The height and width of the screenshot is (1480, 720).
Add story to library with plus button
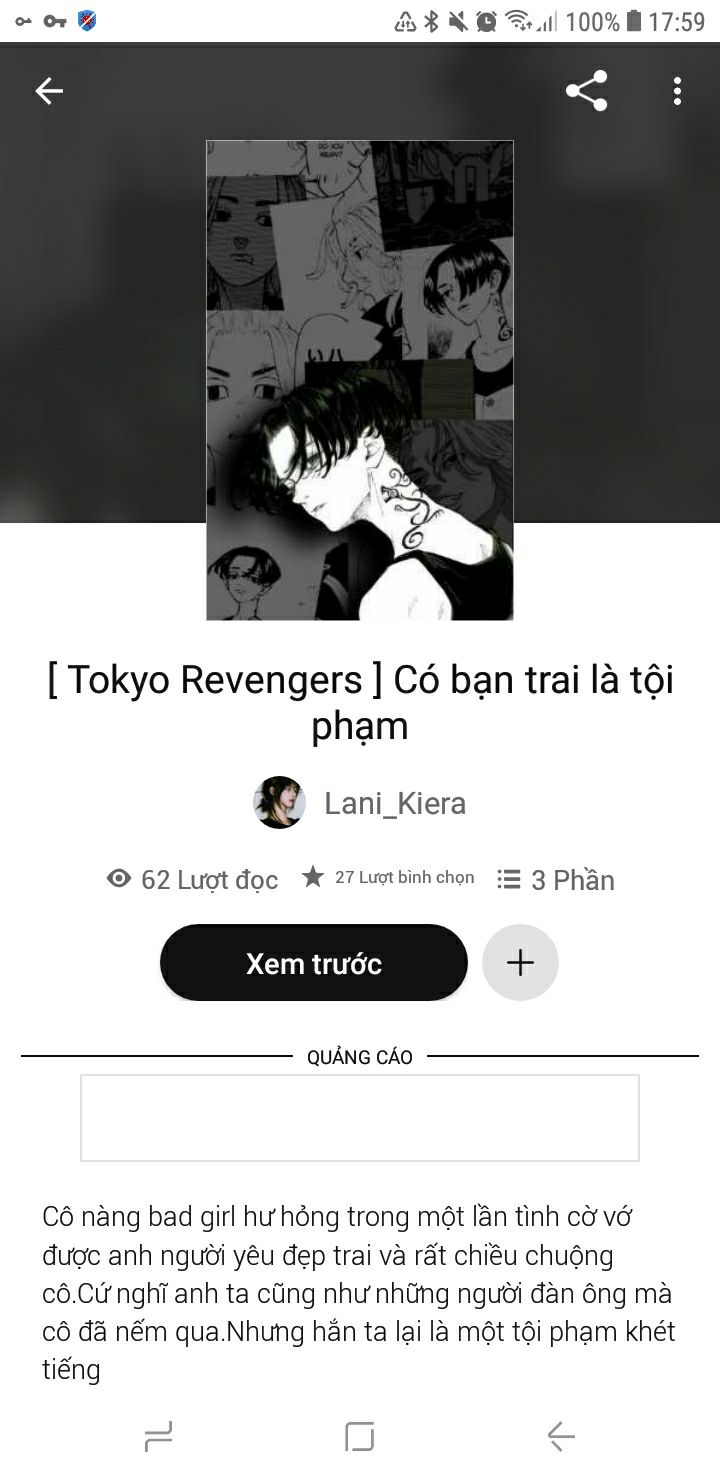pos(520,963)
